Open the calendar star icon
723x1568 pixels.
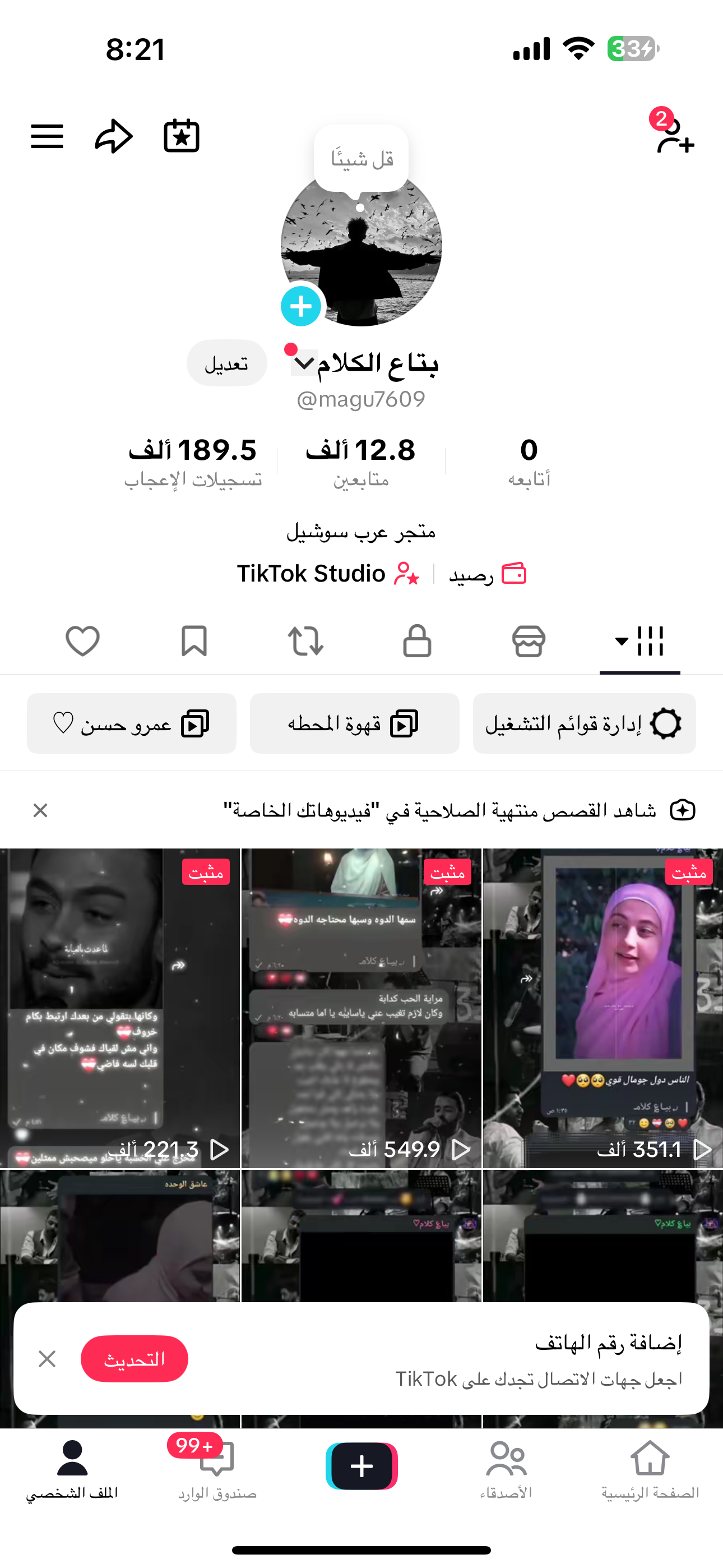(182, 136)
